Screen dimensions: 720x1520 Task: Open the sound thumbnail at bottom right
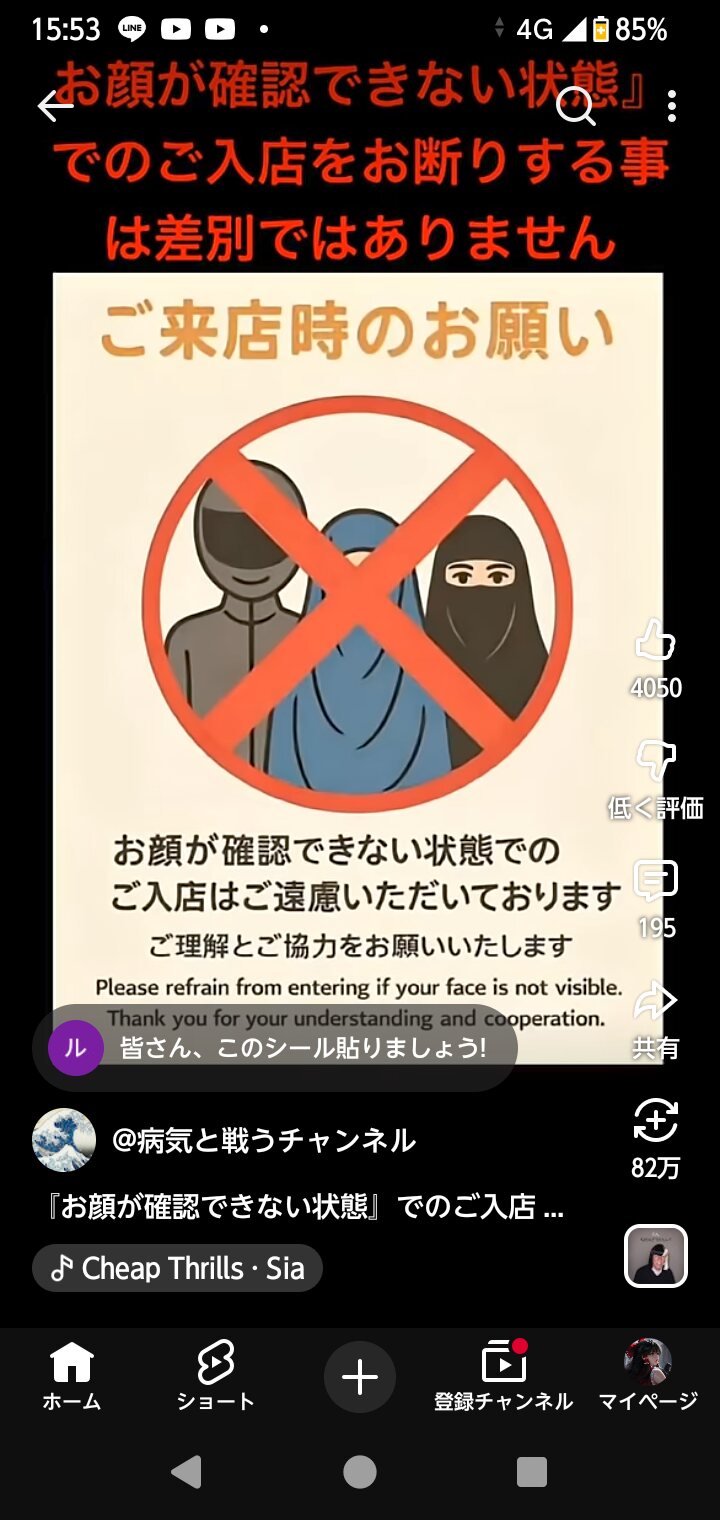click(x=656, y=1256)
